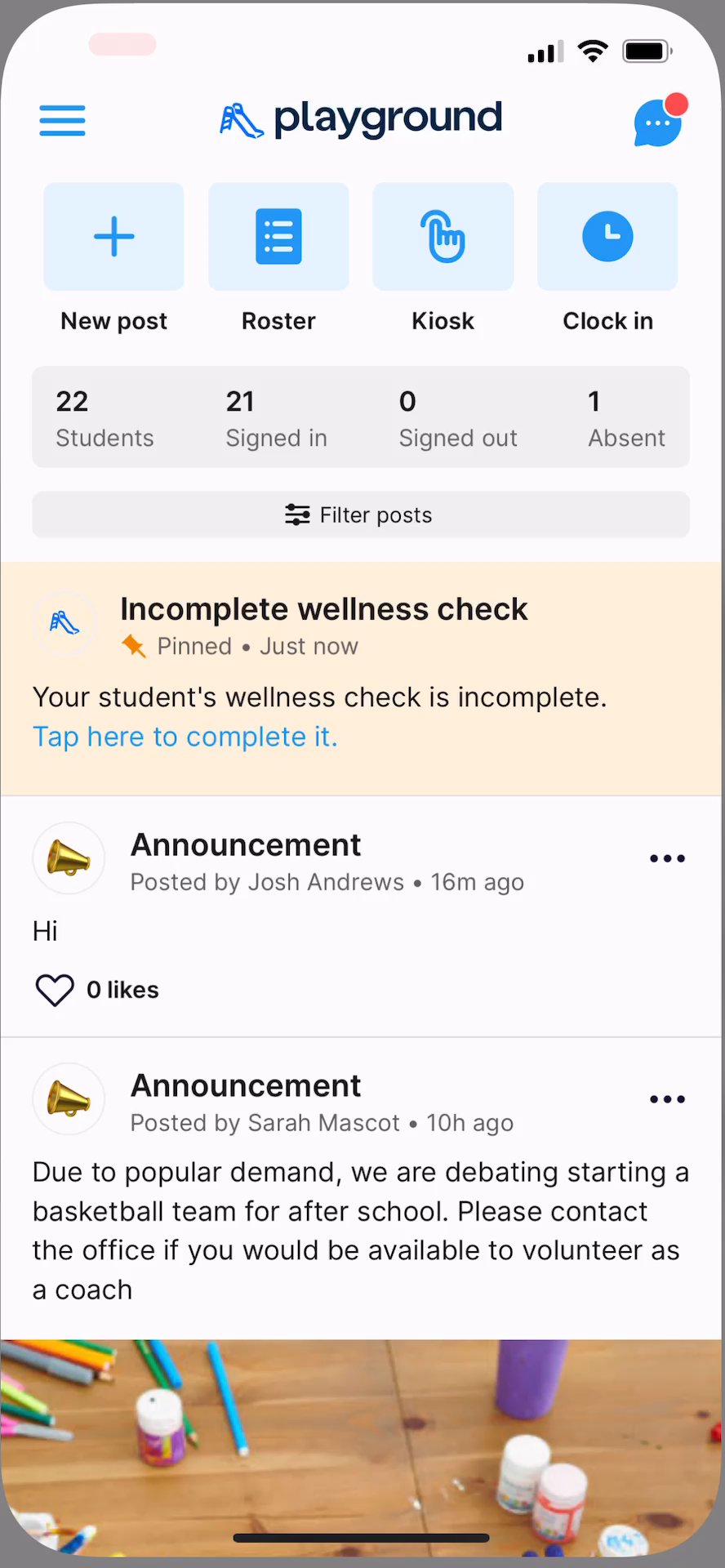
Task: Tap the Clock in button
Action: click(x=607, y=237)
